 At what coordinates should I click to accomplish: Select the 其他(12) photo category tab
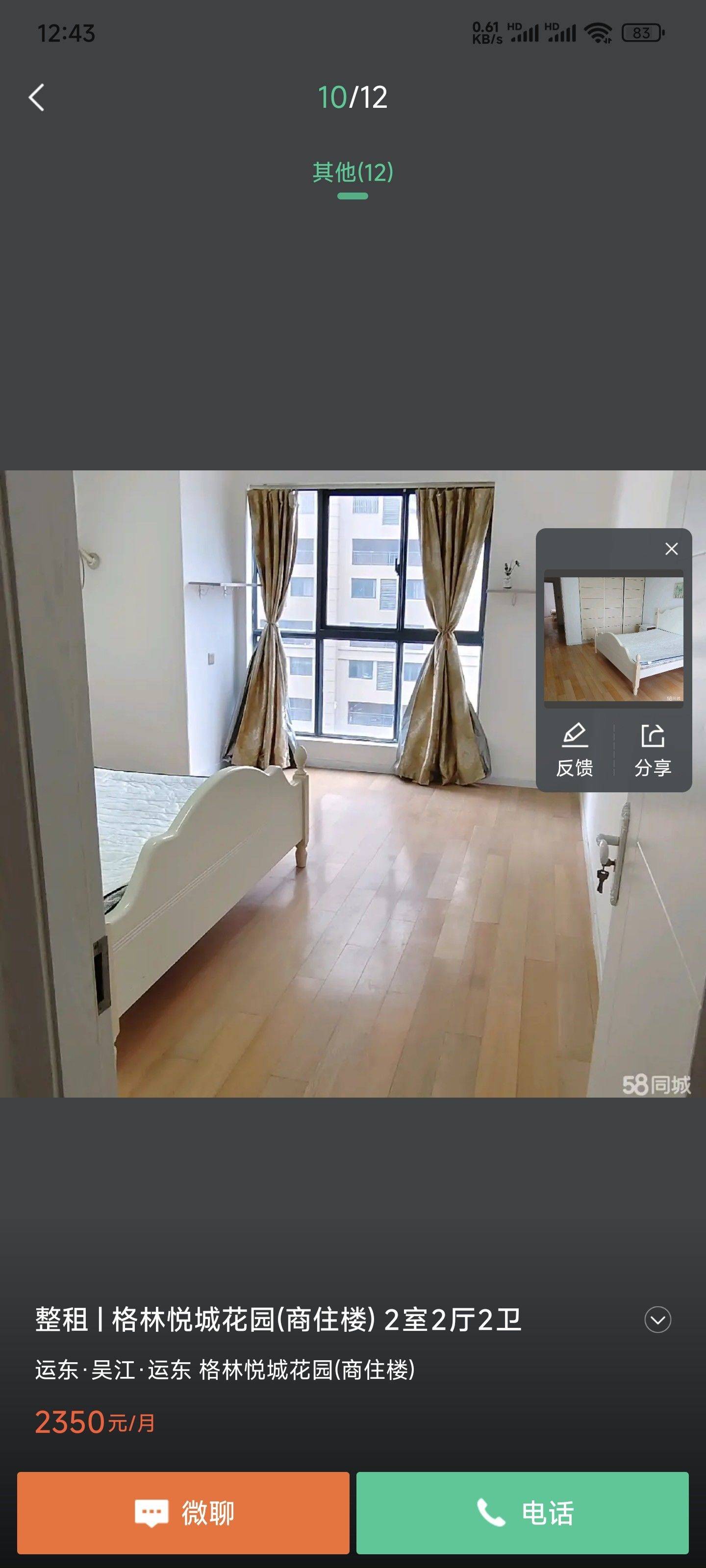(353, 172)
